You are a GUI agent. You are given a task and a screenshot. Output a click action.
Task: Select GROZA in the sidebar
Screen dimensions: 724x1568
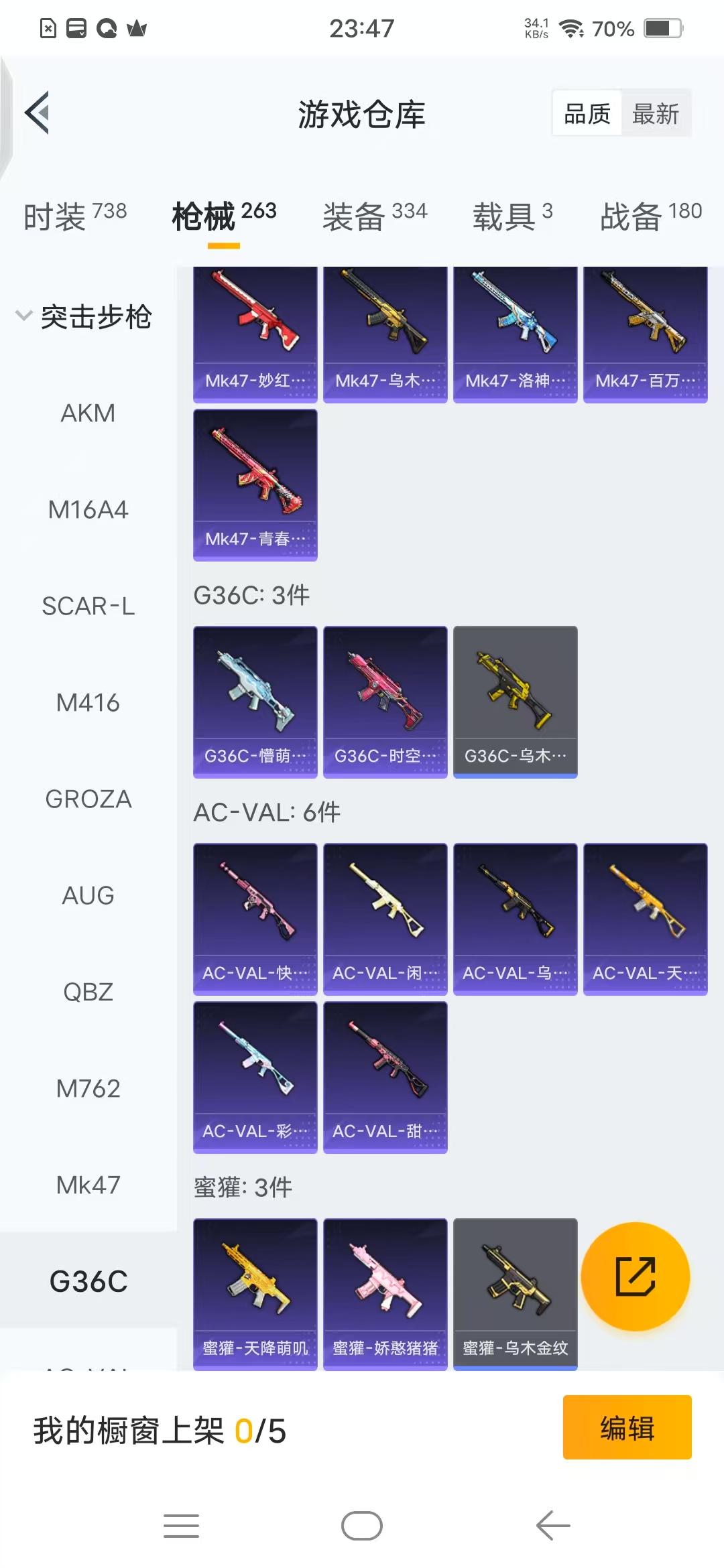coord(88,799)
